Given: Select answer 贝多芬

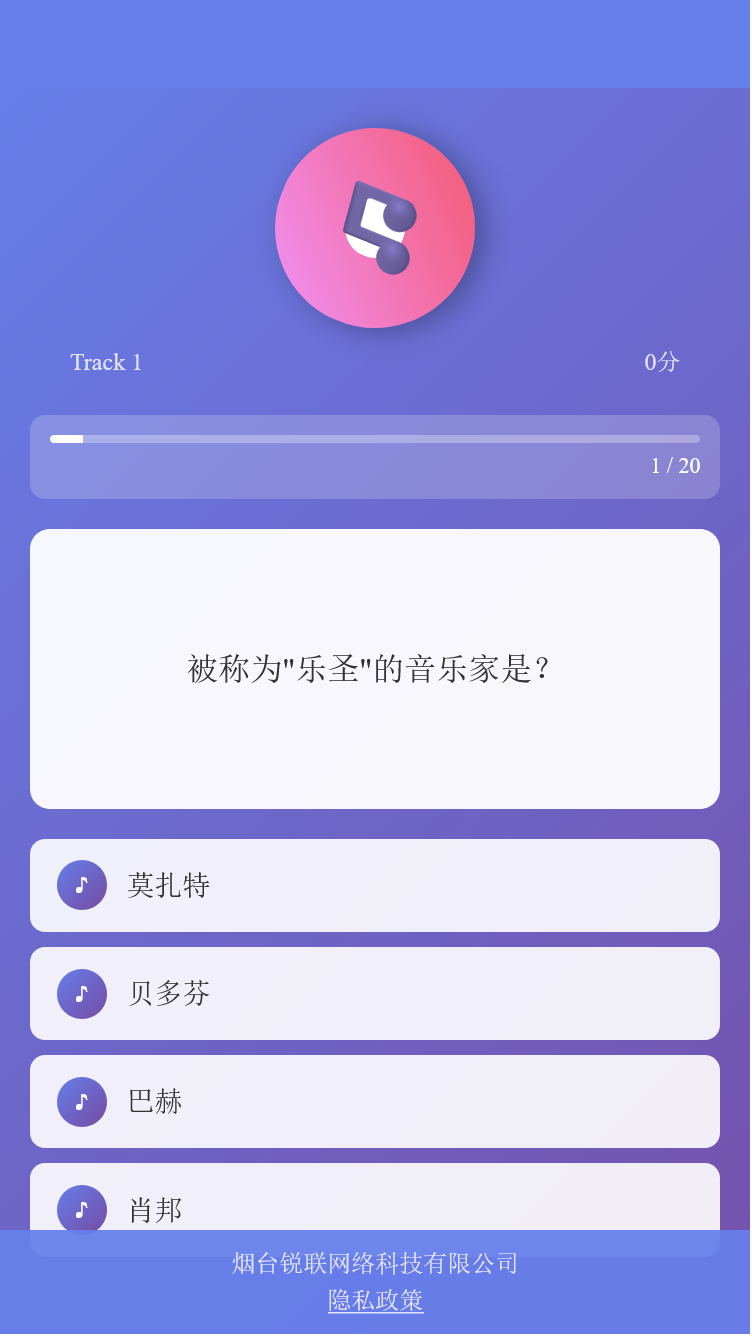Looking at the screenshot, I should click(x=375, y=993).
